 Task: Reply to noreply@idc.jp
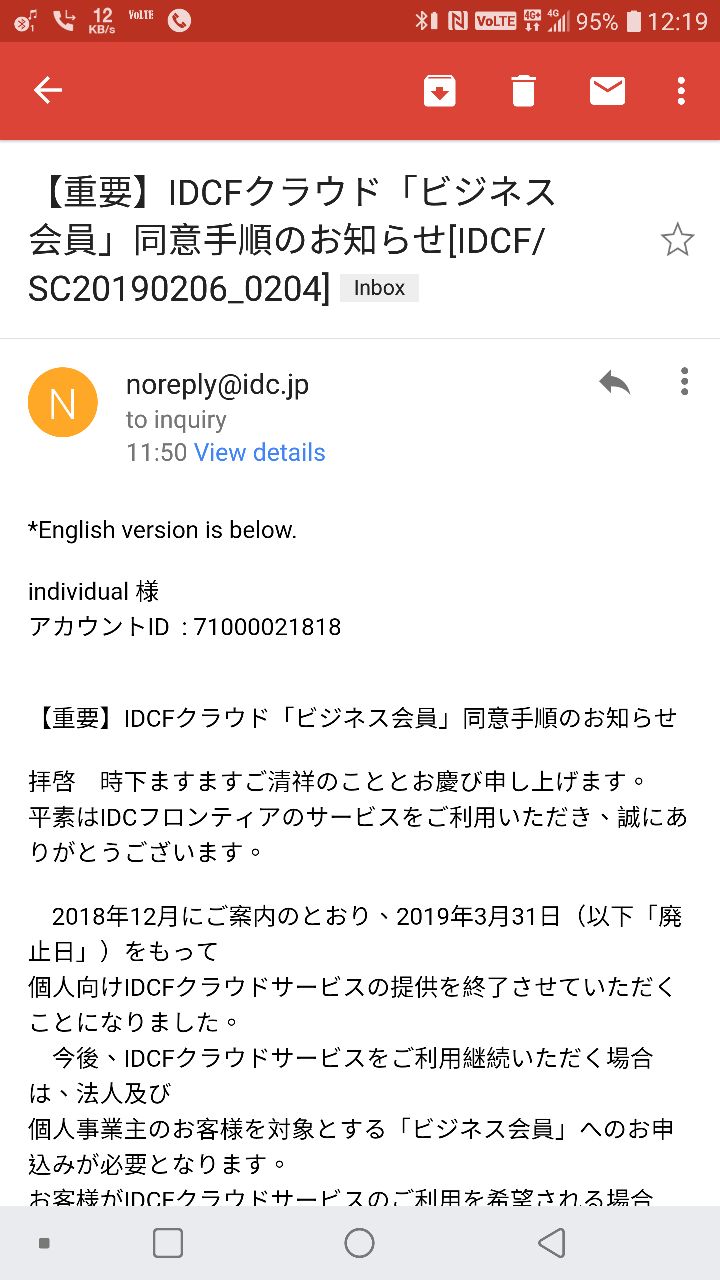(x=614, y=382)
